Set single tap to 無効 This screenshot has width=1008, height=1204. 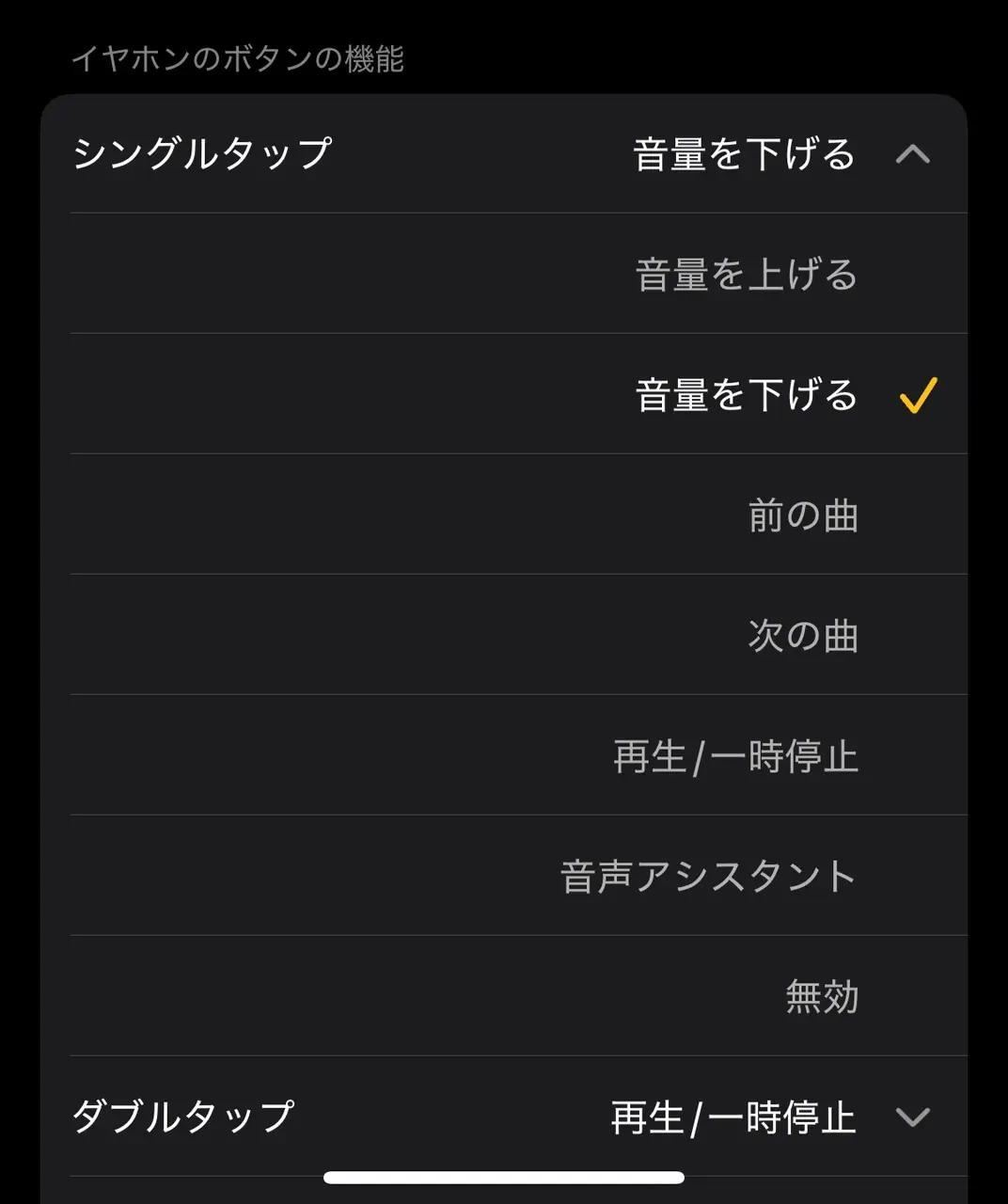tap(821, 997)
